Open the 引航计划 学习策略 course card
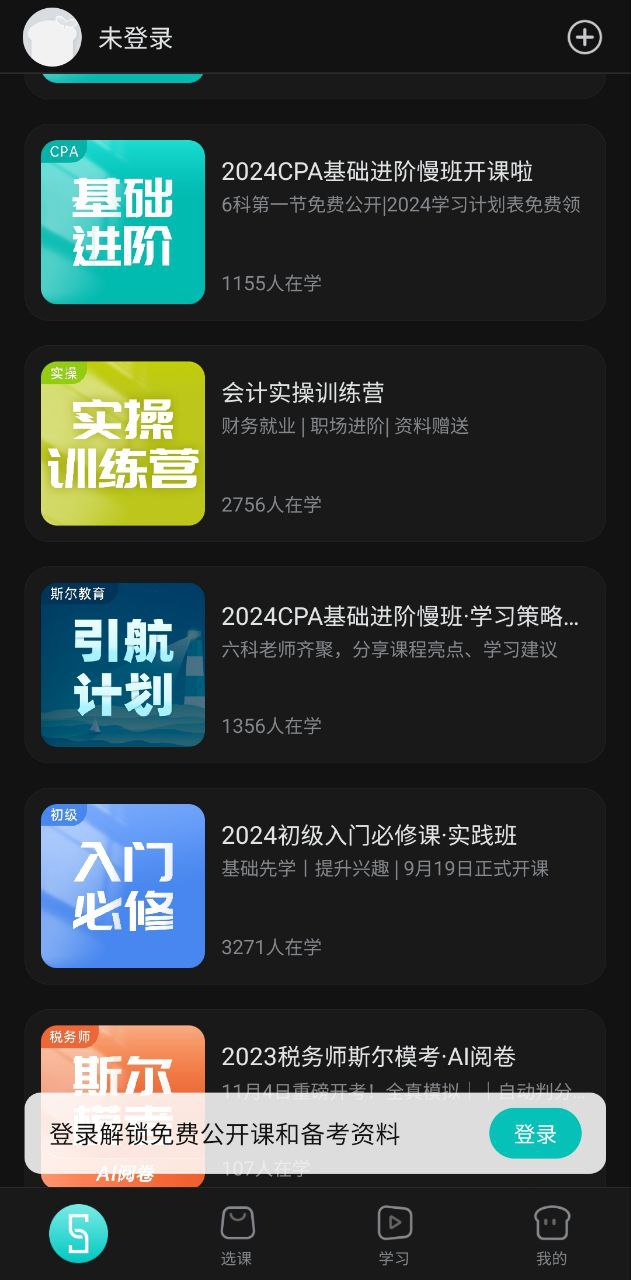This screenshot has width=631, height=1280. coord(315,664)
